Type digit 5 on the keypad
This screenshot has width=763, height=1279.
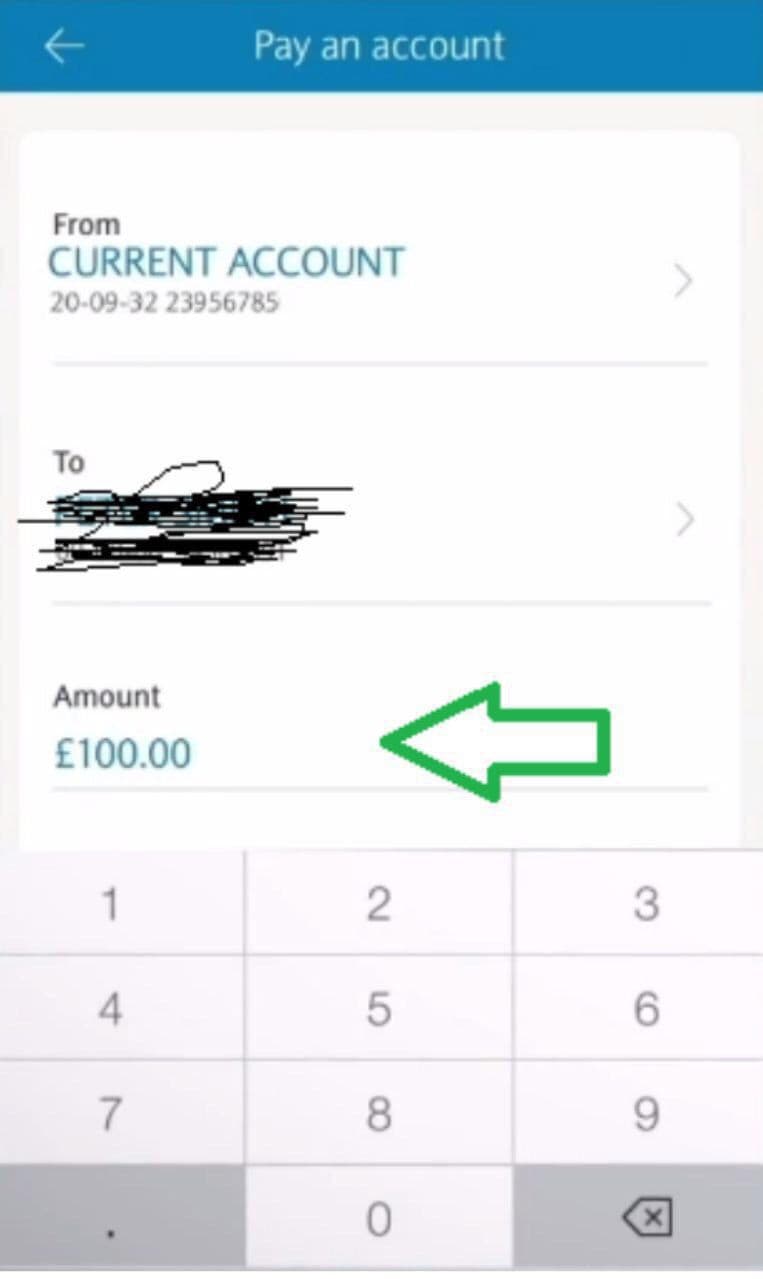[378, 1009]
